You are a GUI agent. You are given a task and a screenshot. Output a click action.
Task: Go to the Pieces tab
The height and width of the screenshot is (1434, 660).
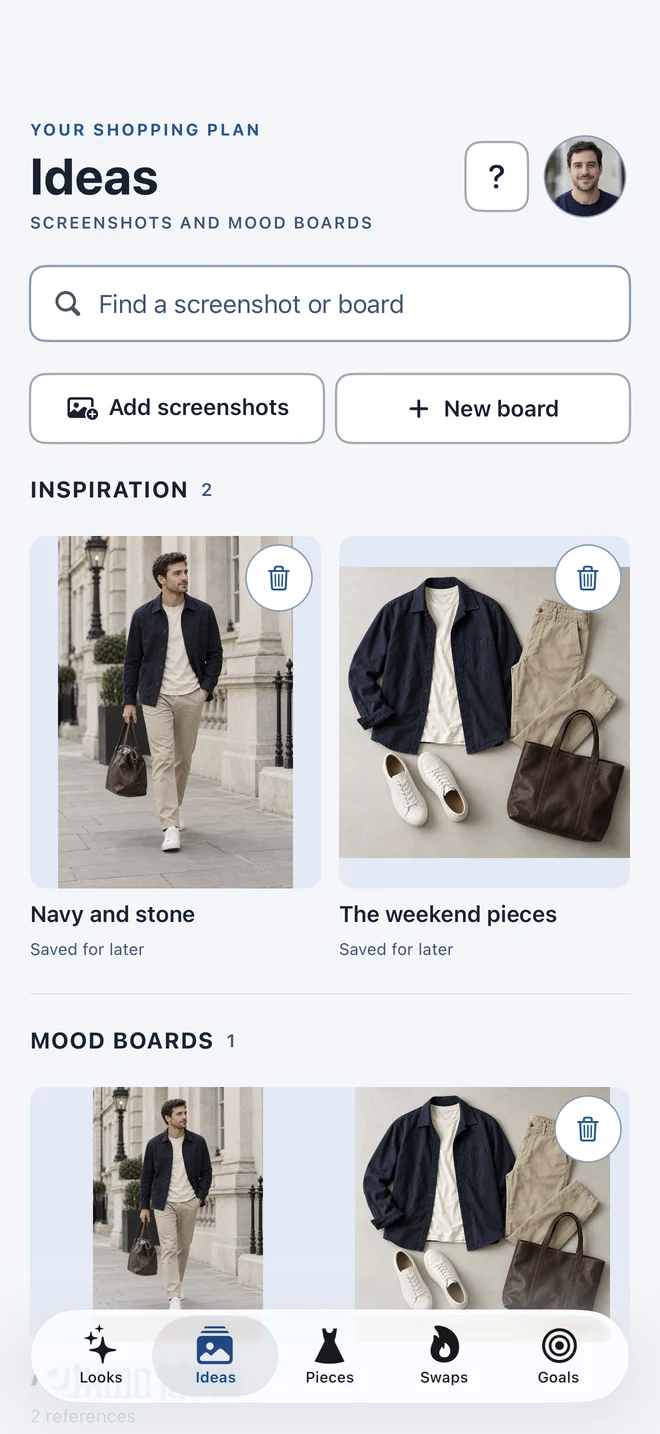[329, 1356]
